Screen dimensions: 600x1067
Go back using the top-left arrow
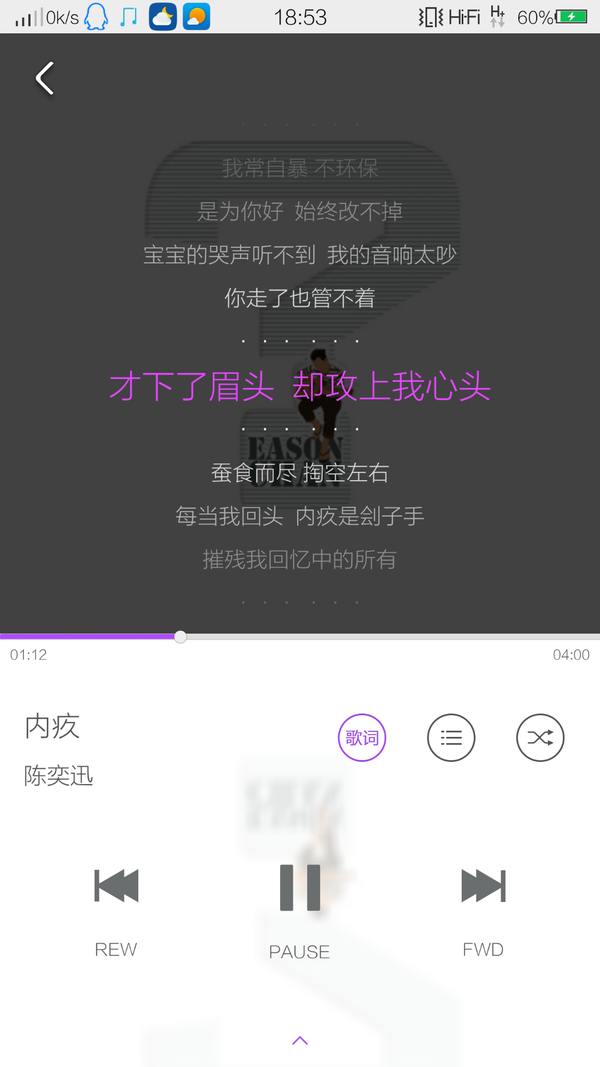pos(45,78)
